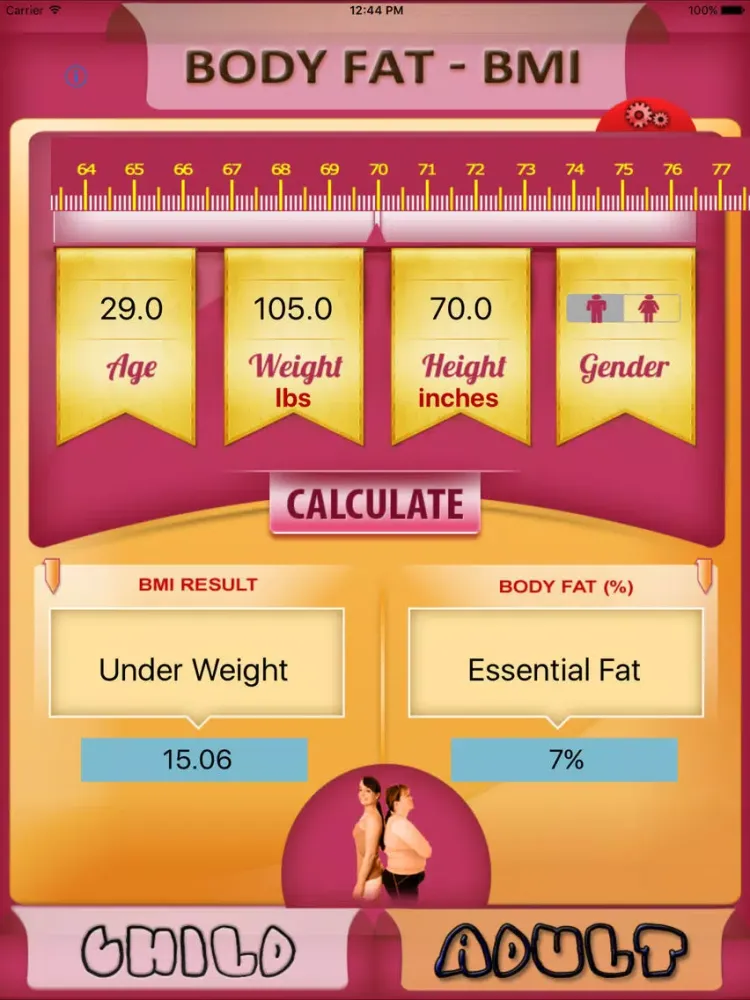Image resolution: width=750 pixels, height=1000 pixels.
Task: Open the settings gears
Action: (646, 117)
